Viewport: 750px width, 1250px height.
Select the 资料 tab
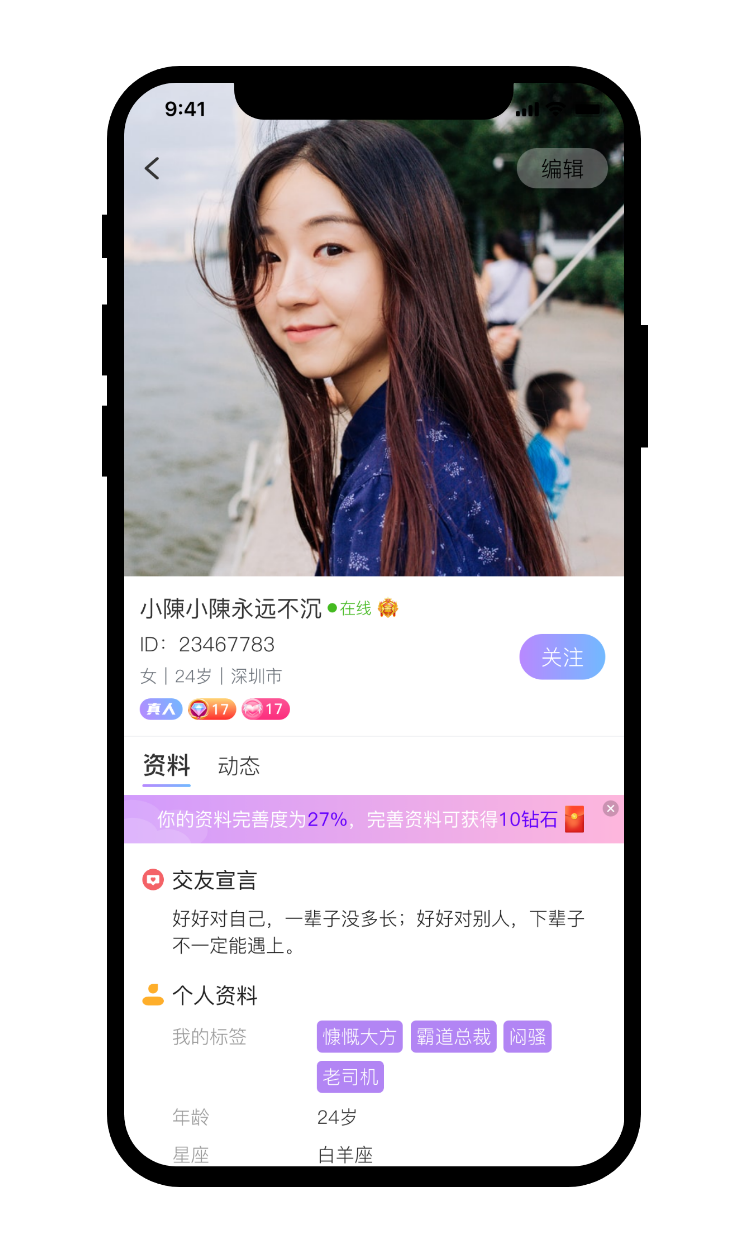click(166, 766)
